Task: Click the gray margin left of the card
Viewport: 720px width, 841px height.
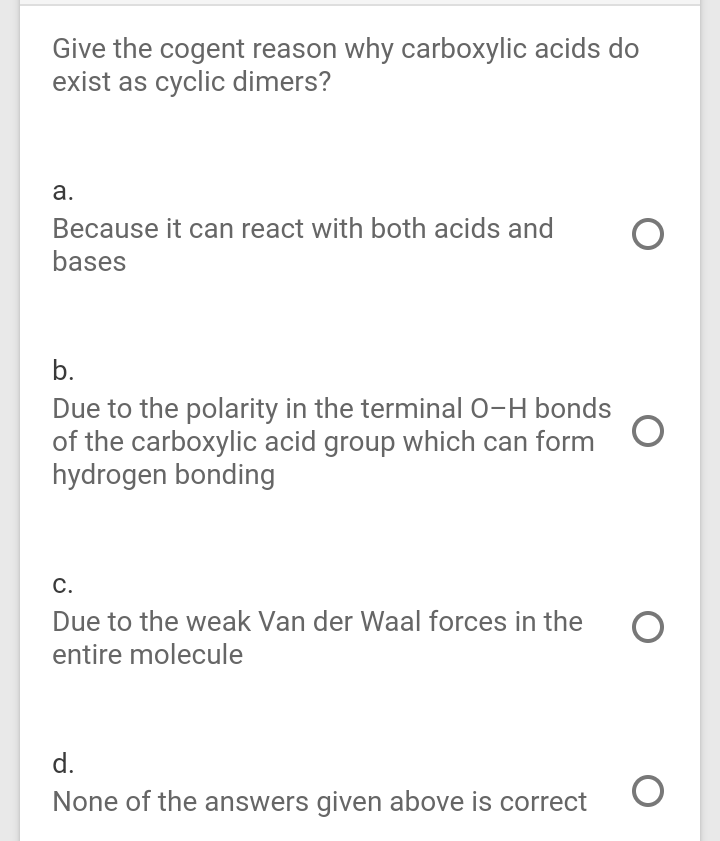Action: 8,400
